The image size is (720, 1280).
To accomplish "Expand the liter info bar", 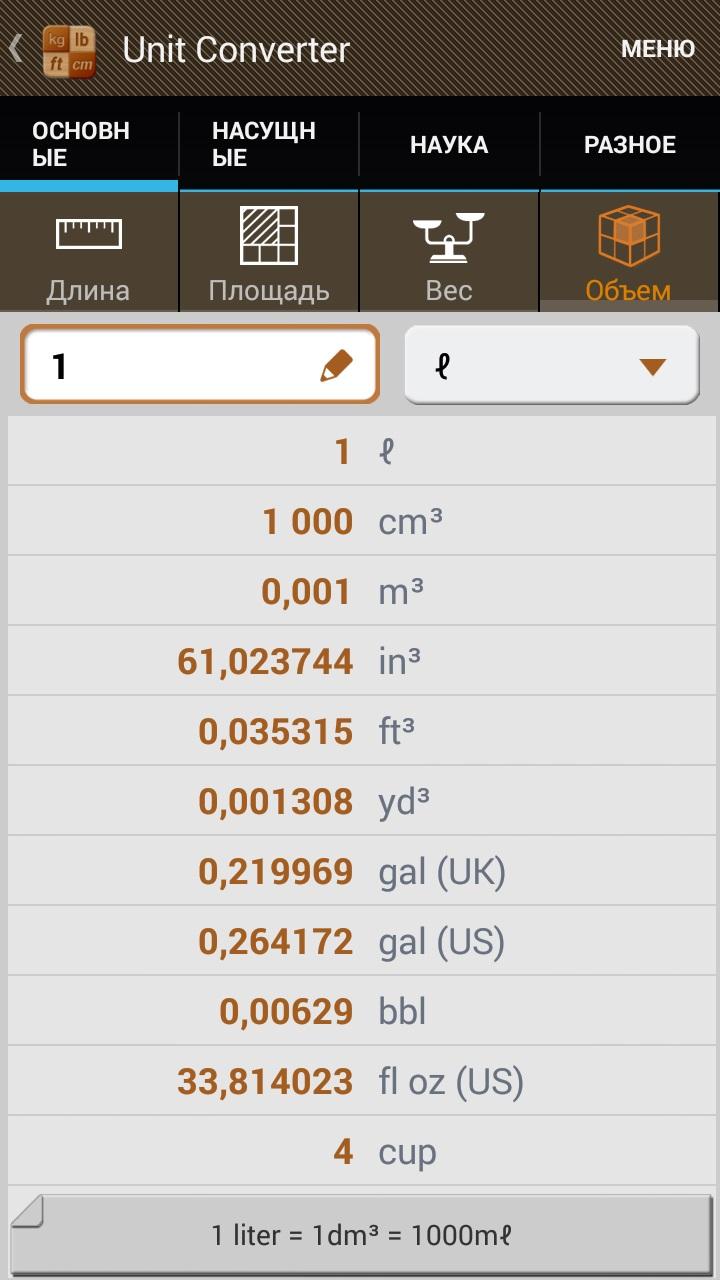I will point(362,1235).
